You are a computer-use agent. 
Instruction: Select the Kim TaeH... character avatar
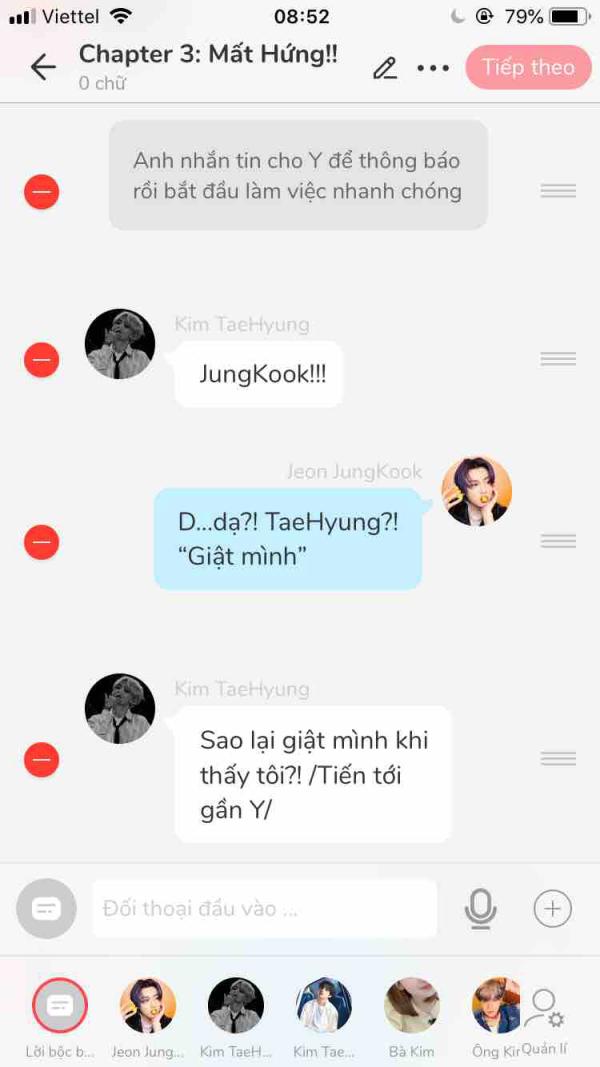[235, 1006]
